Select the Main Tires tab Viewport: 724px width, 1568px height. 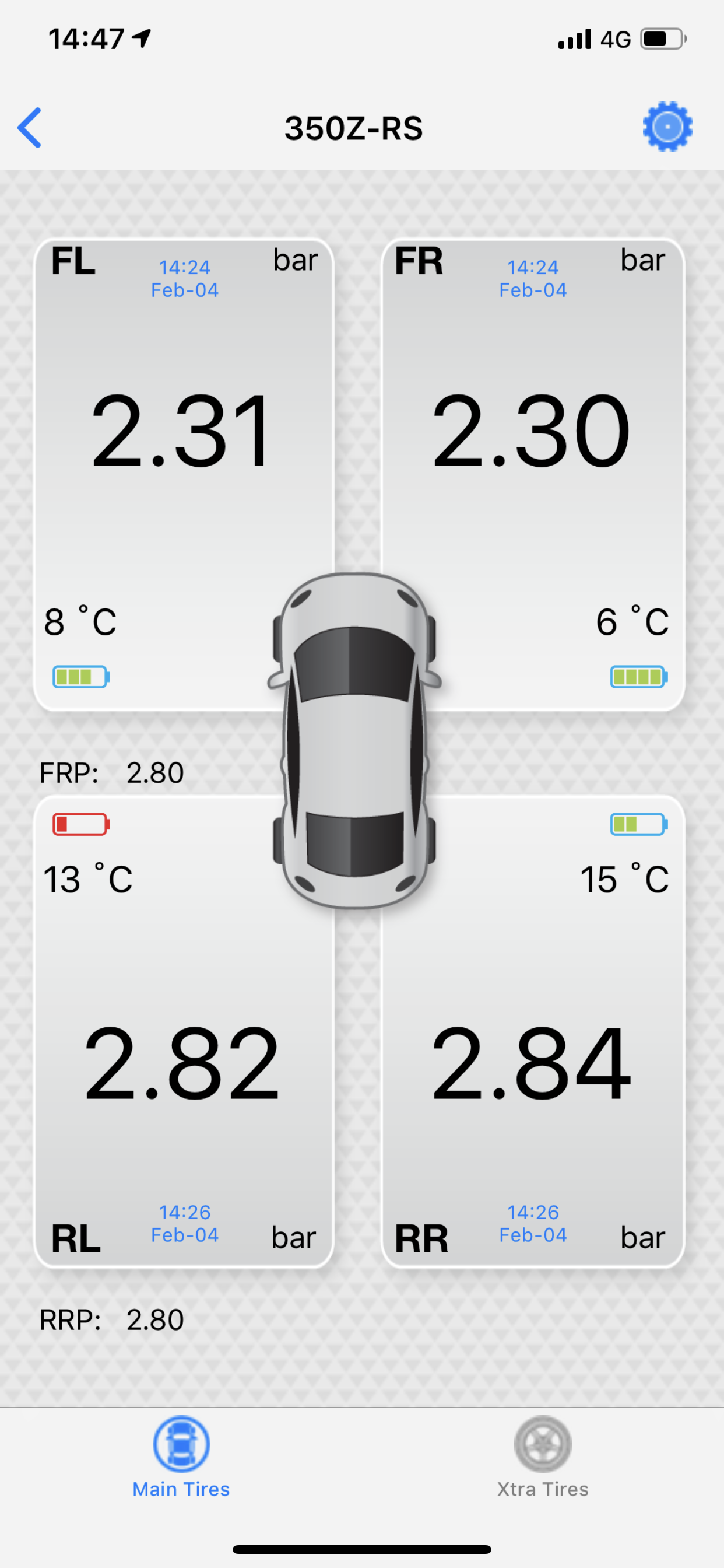click(181, 1457)
